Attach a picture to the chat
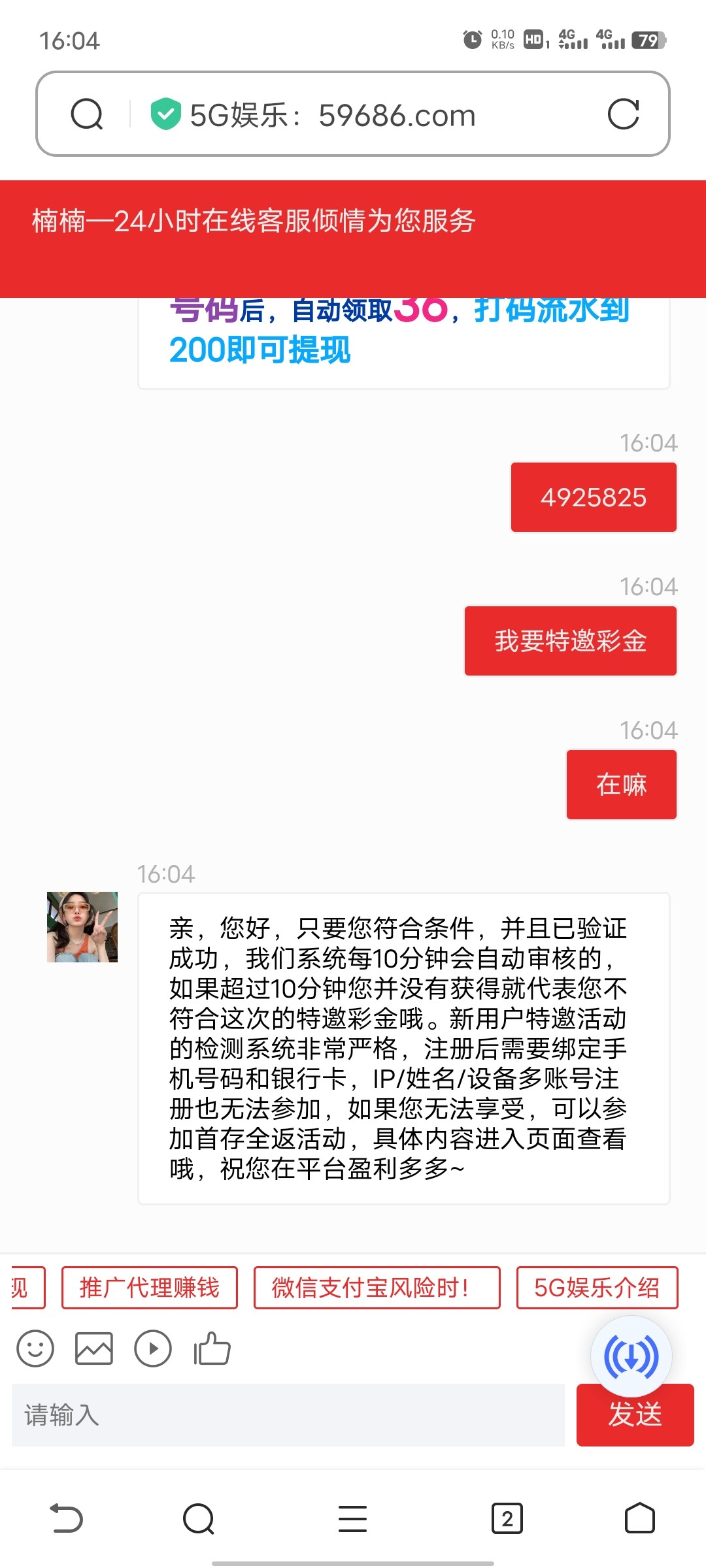 (94, 1348)
